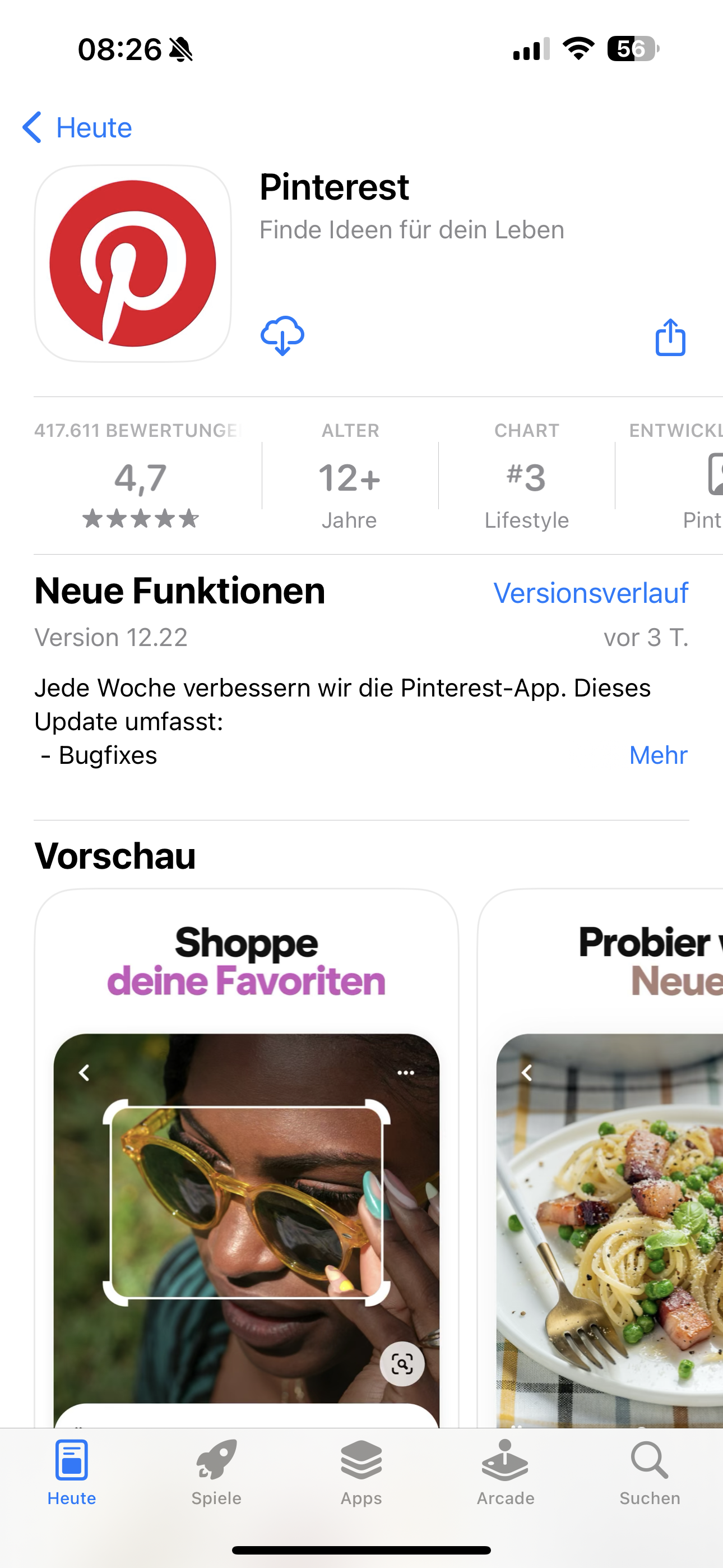Image resolution: width=723 pixels, height=1568 pixels.
Task: Switch to the Spiele tab
Action: tap(216, 1470)
